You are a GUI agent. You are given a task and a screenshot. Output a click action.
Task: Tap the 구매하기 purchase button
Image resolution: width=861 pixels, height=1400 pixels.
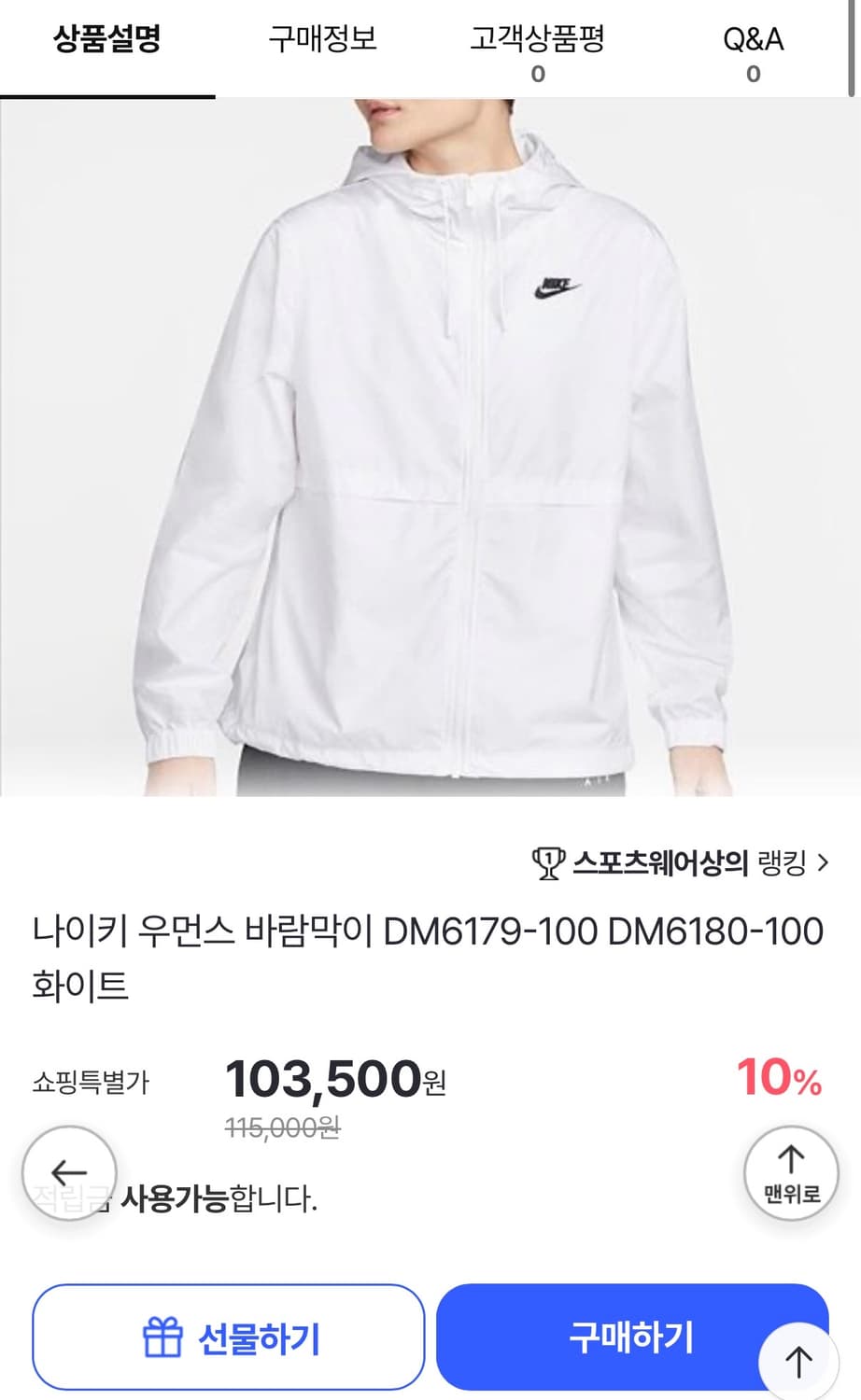pos(632,1337)
